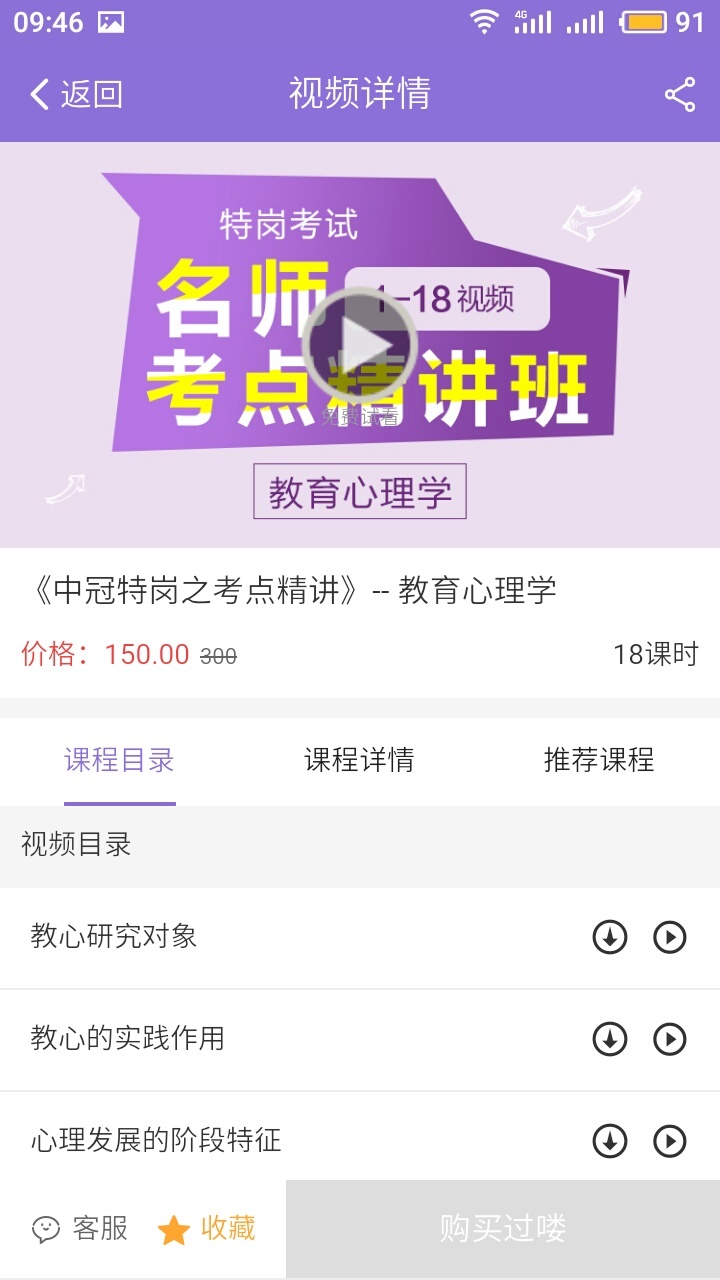Download the 教心研究对象 video

[x=609, y=937]
